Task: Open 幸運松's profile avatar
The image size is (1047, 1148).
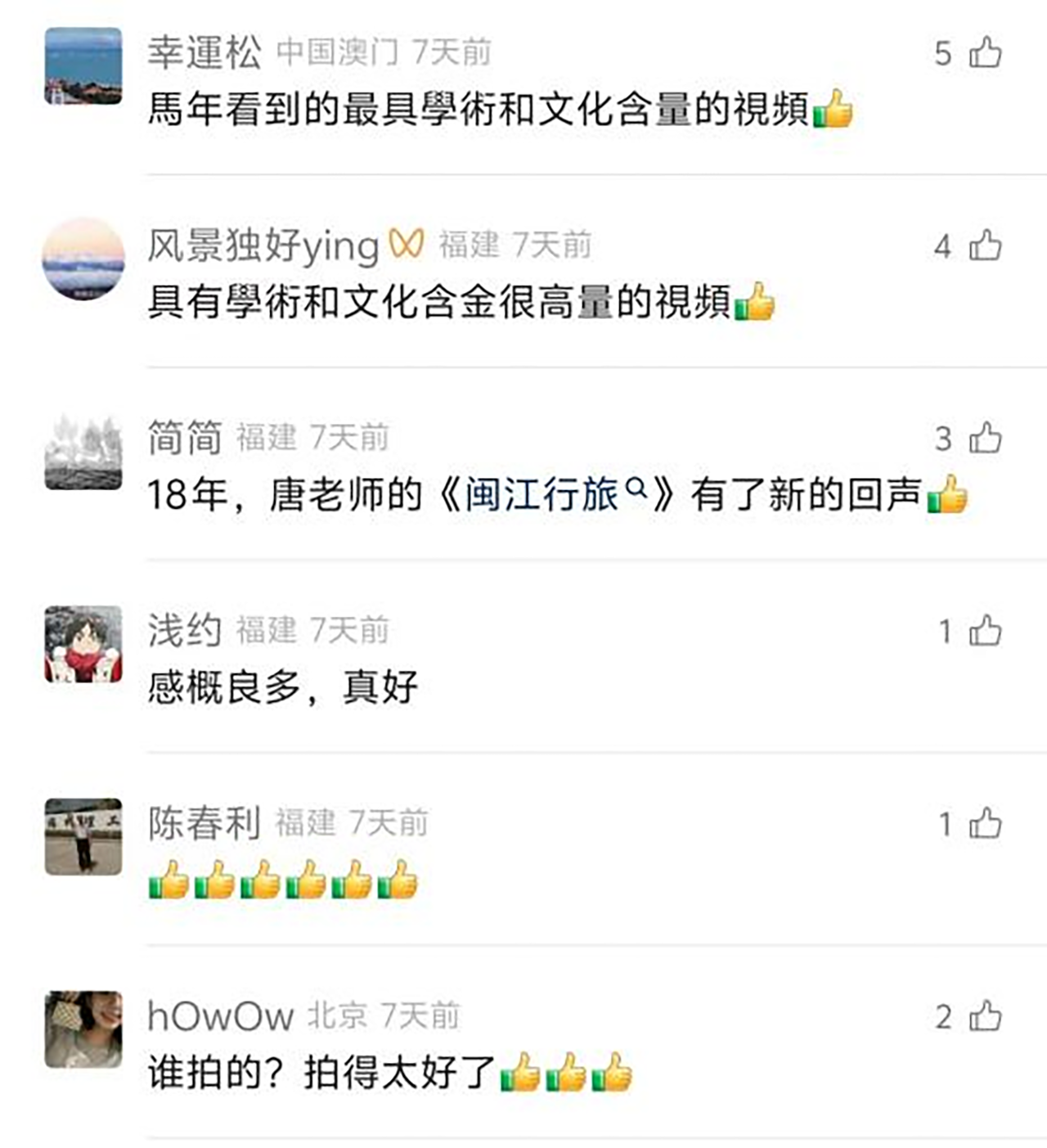Action: (83, 65)
